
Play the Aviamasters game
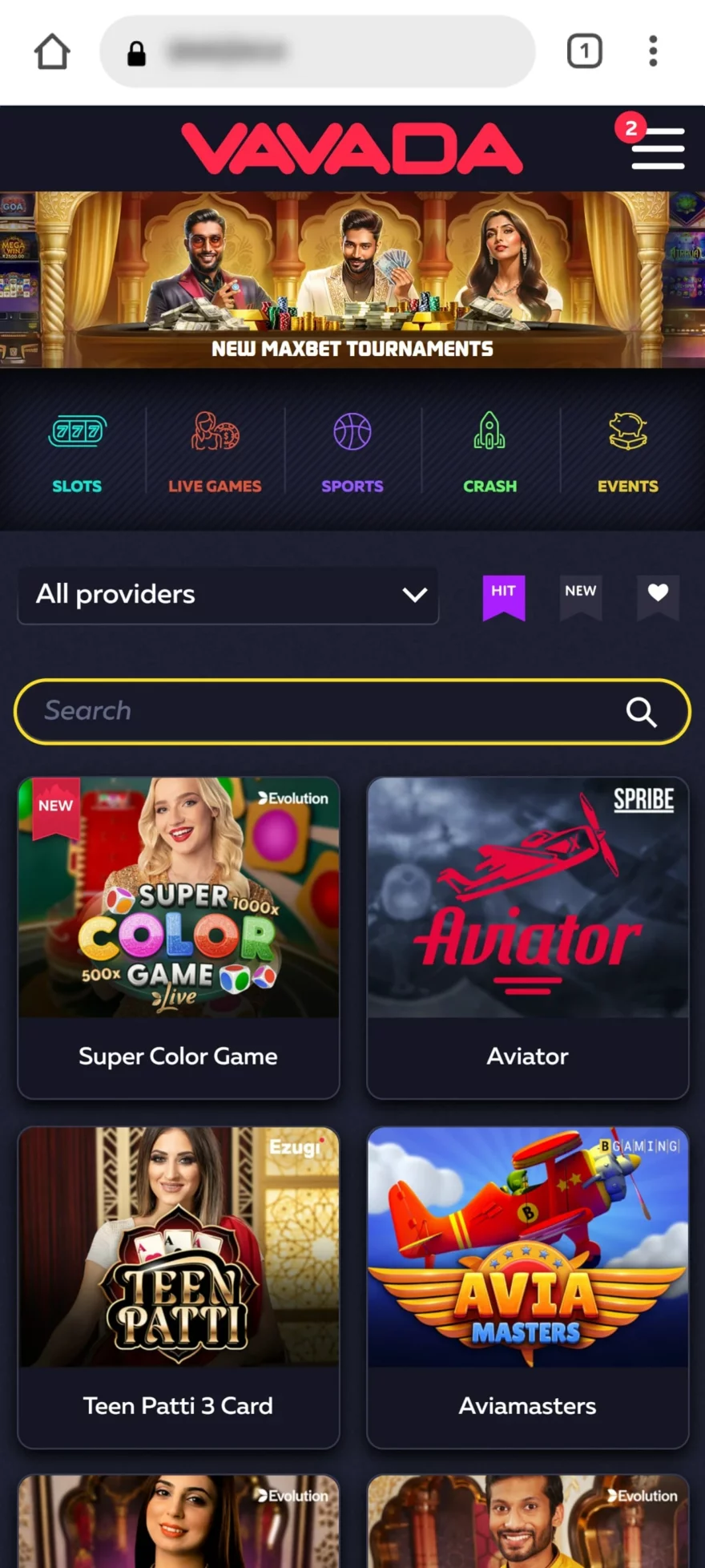point(528,1286)
